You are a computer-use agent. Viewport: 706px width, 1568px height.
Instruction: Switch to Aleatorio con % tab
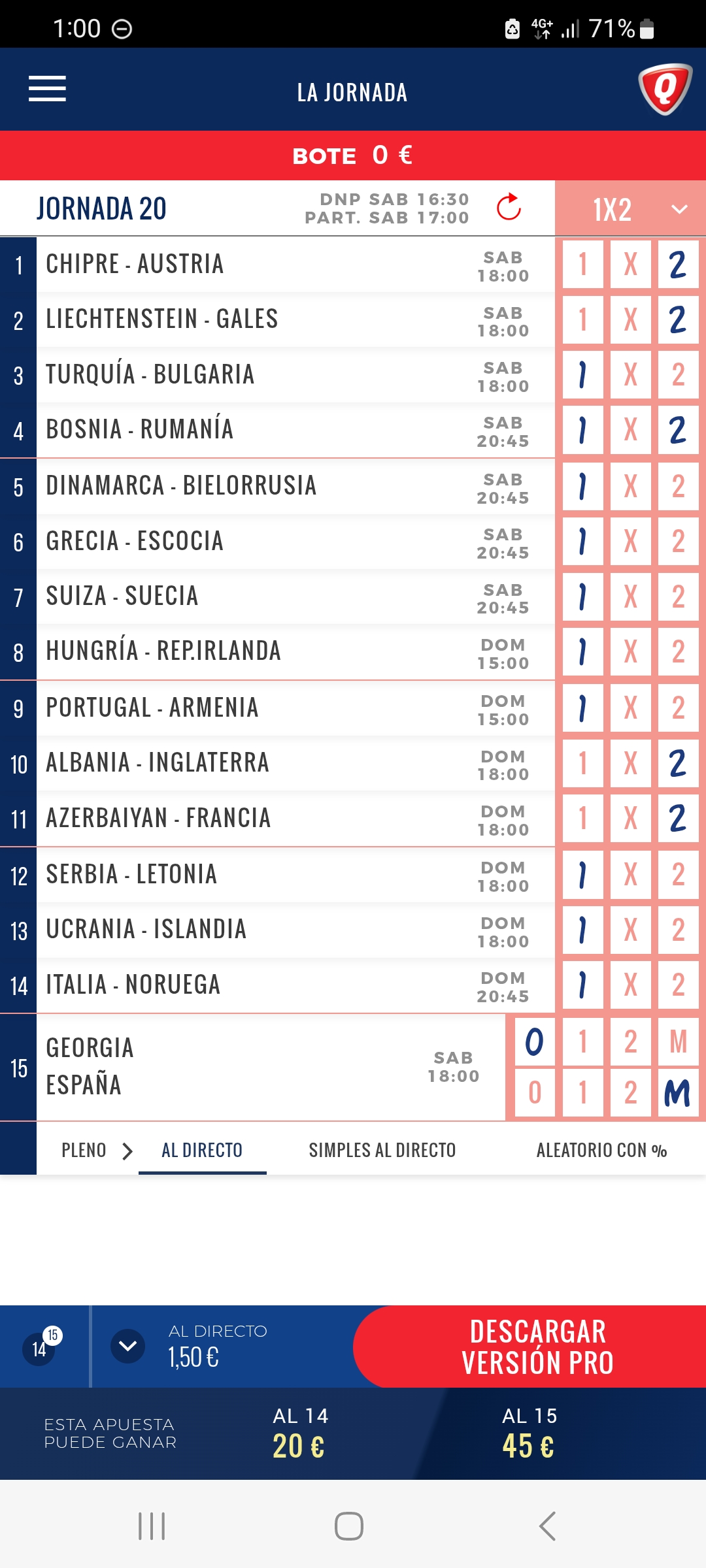[601, 1151]
